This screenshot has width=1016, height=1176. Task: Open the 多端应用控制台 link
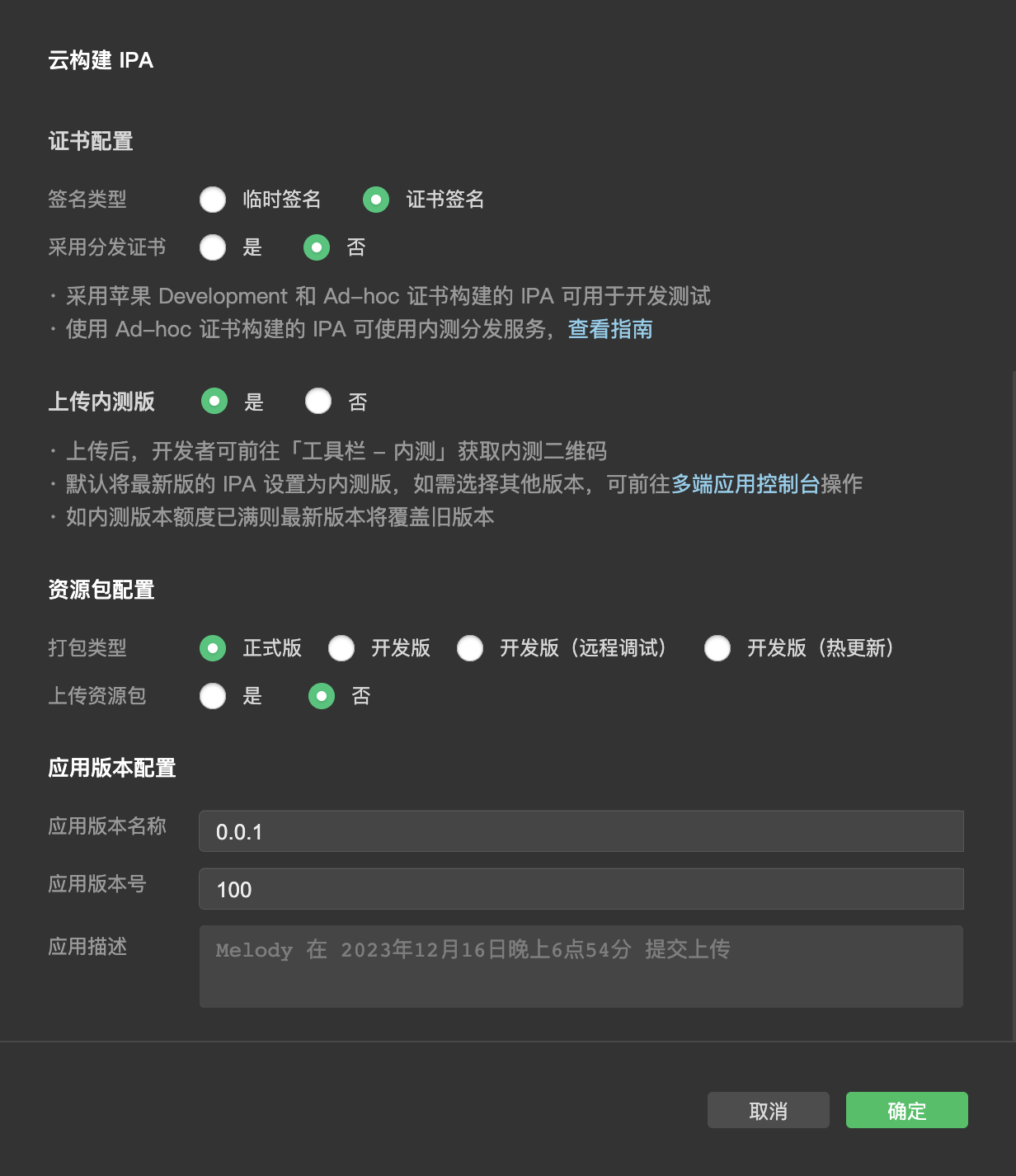(x=745, y=484)
